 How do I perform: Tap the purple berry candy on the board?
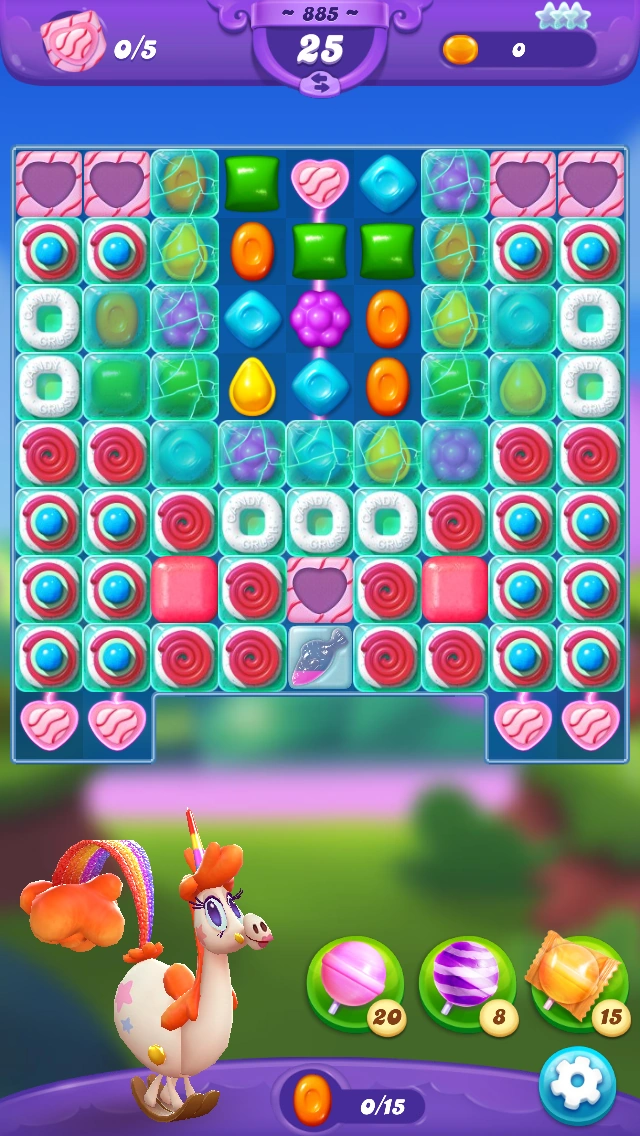(x=320, y=319)
